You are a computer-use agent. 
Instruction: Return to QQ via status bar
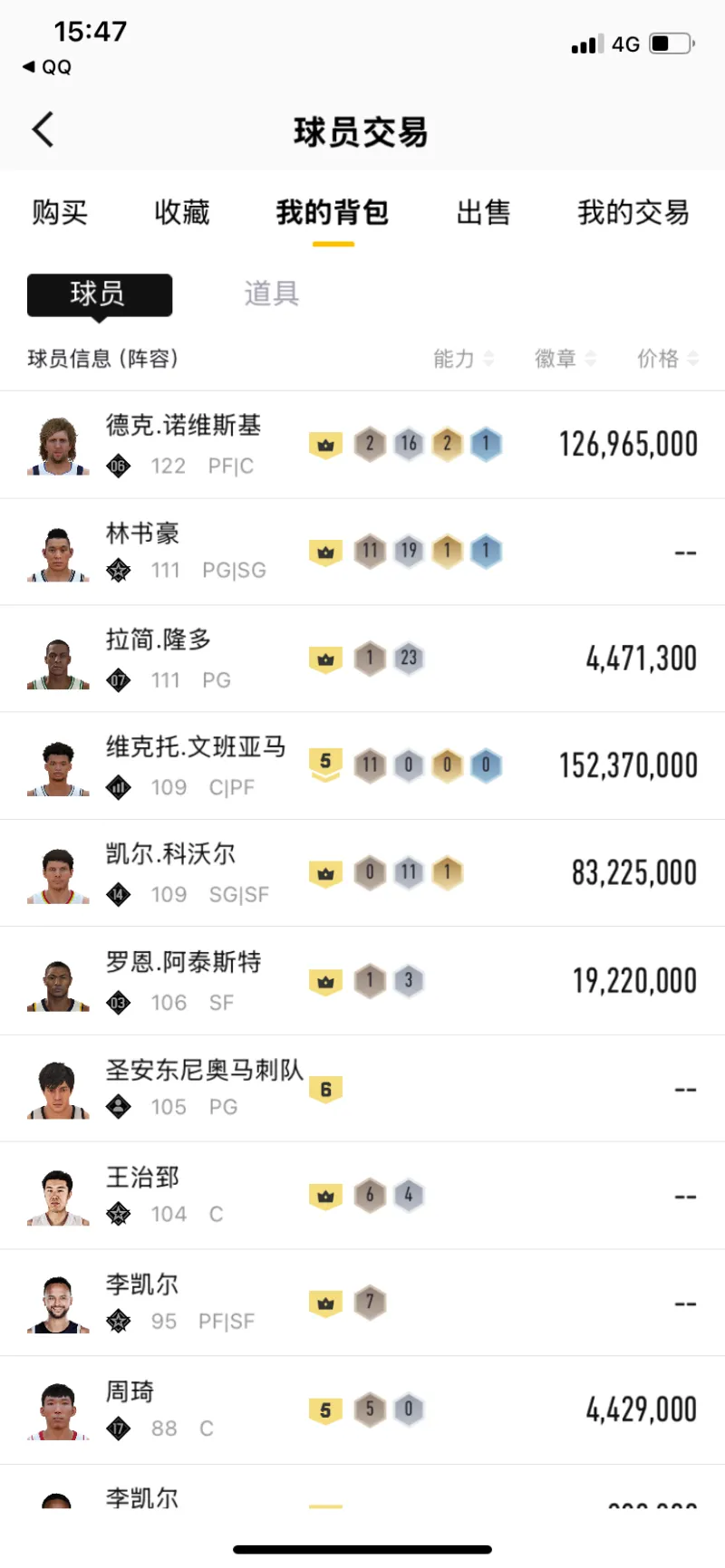tap(47, 67)
